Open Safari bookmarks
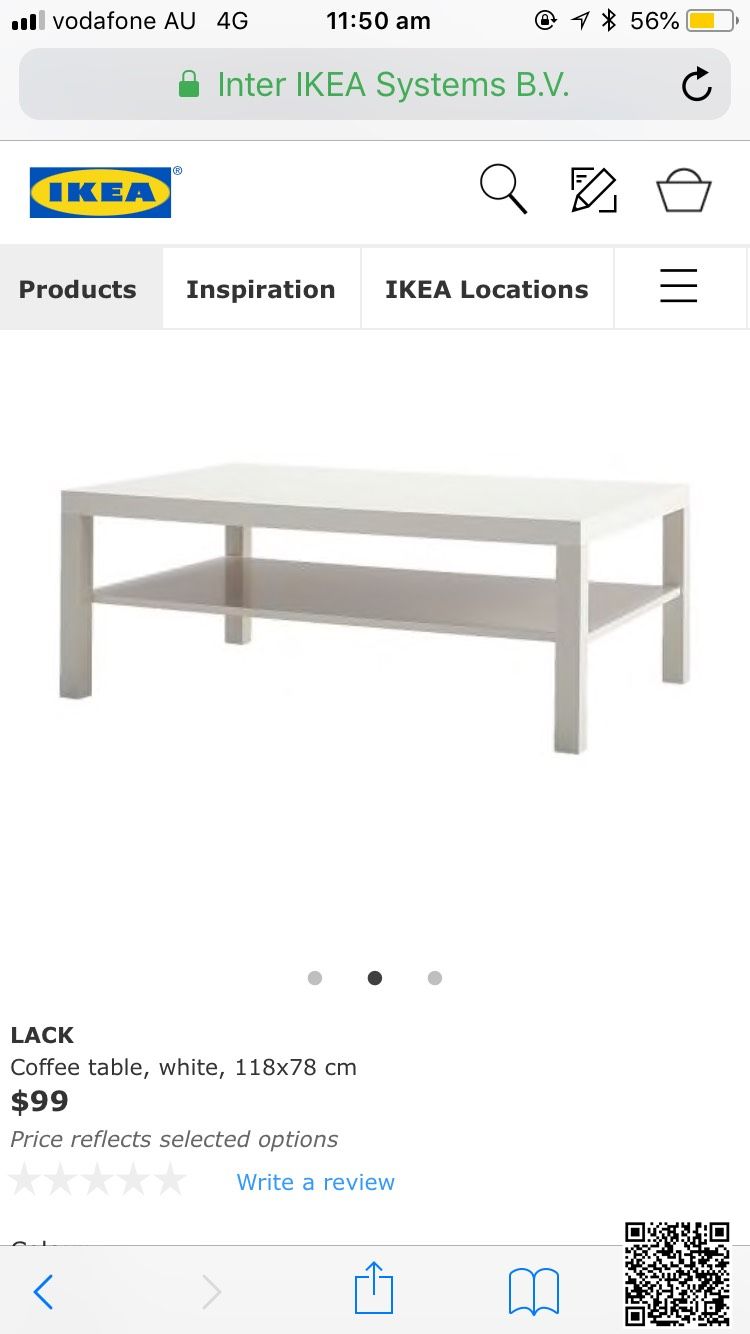 pyautogui.click(x=534, y=1292)
